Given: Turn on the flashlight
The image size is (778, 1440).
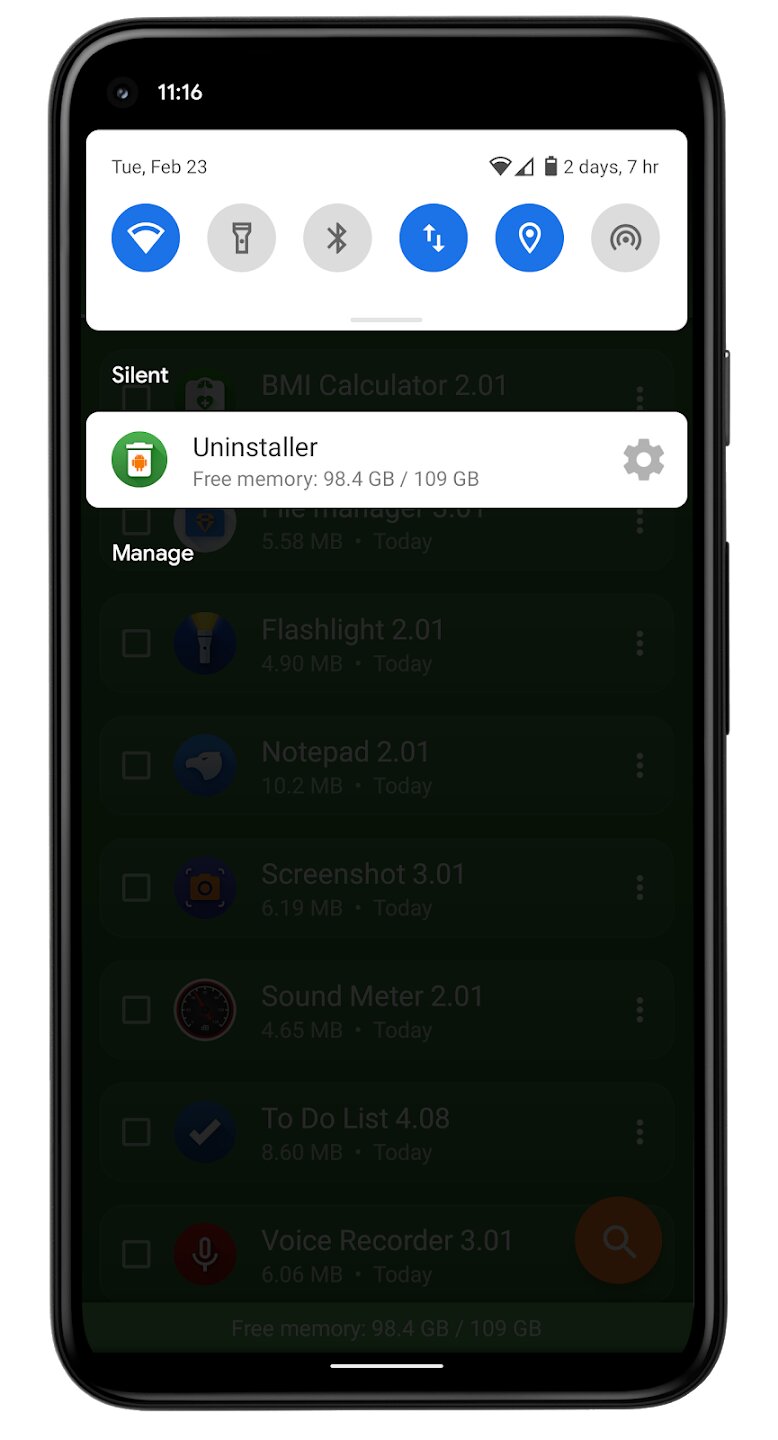Looking at the screenshot, I should [241, 238].
